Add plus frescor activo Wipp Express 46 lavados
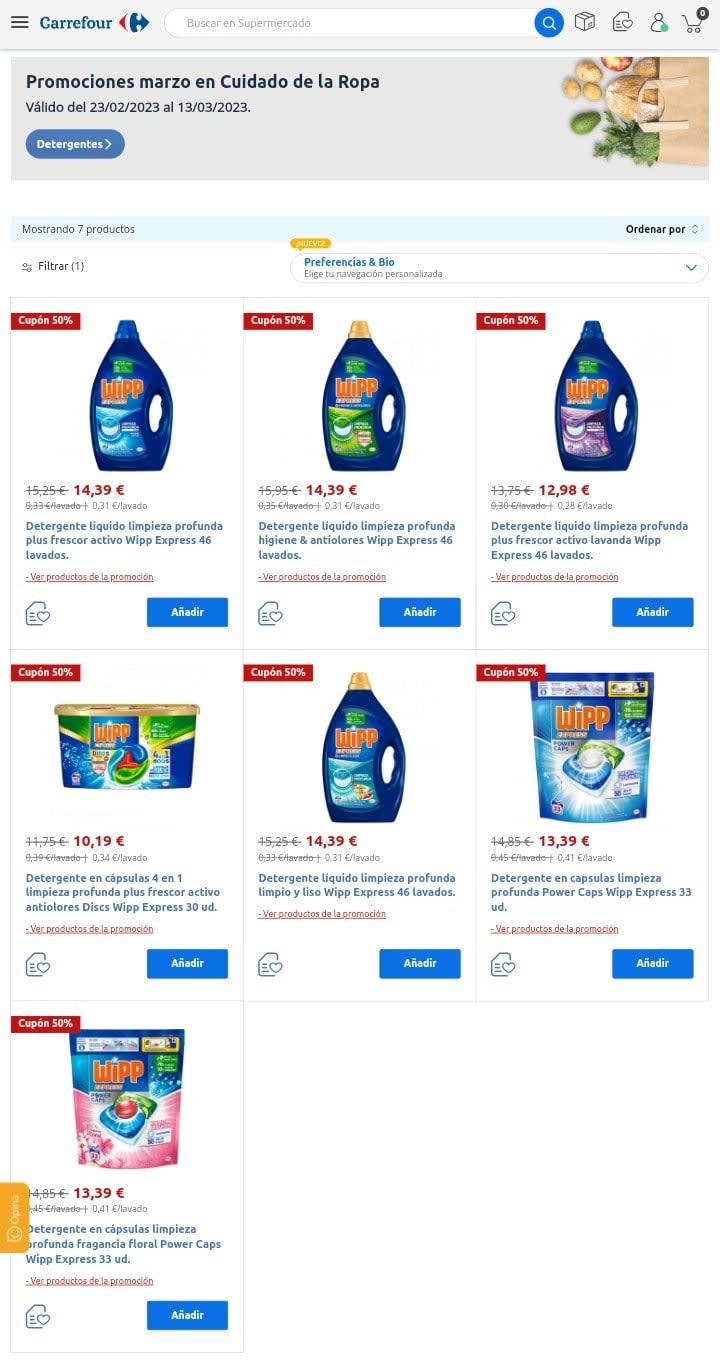 187,612
